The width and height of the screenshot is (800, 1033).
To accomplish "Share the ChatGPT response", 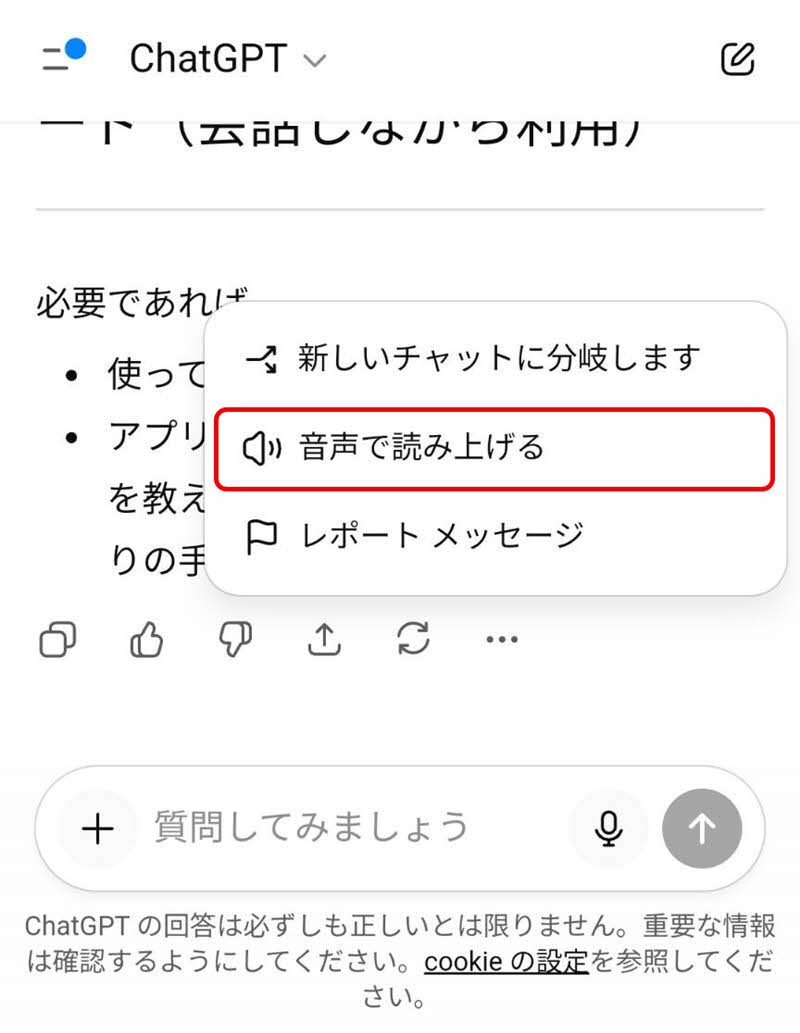I will [x=323, y=639].
